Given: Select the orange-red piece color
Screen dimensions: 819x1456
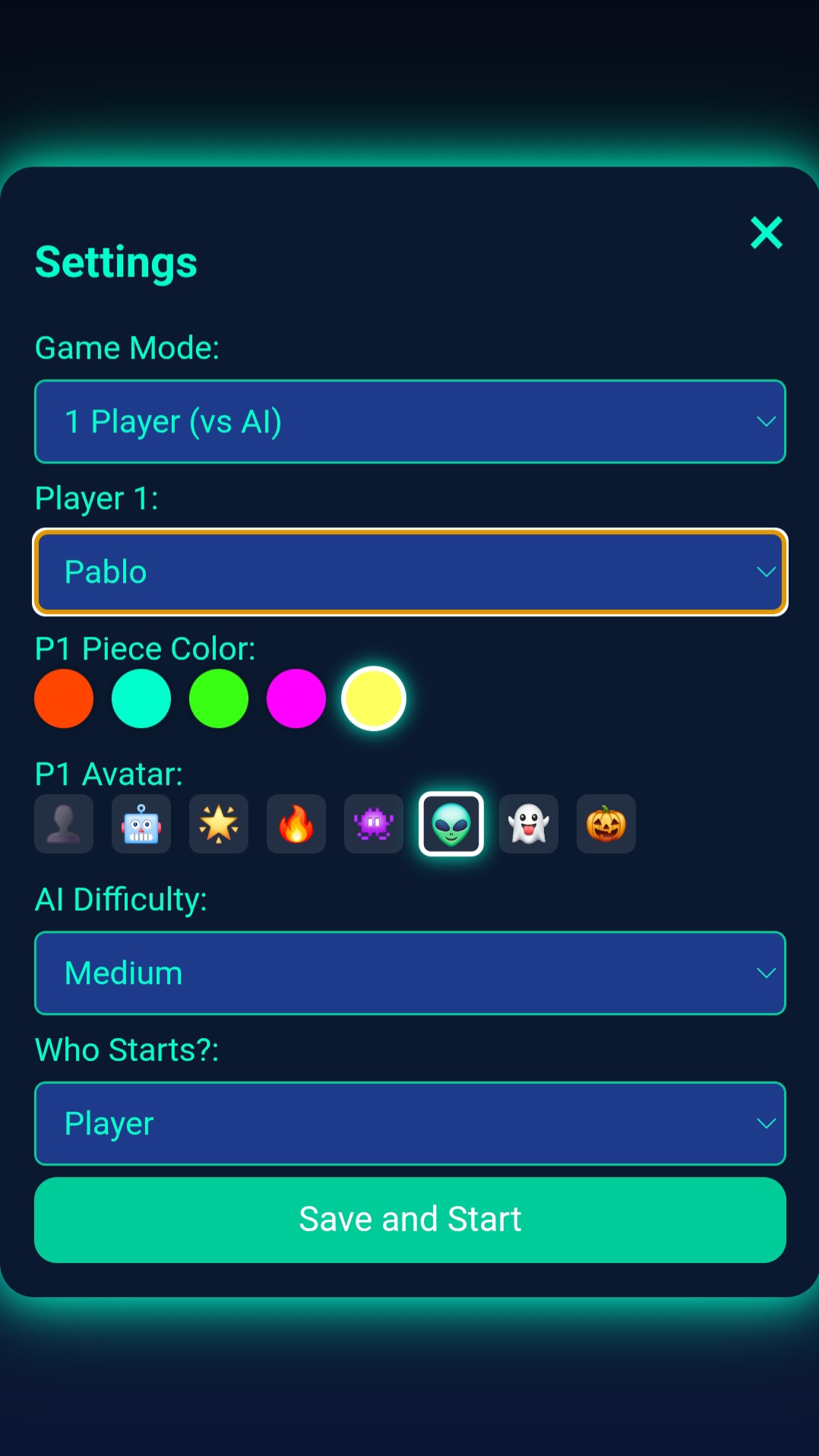Looking at the screenshot, I should tap(64, 698).
